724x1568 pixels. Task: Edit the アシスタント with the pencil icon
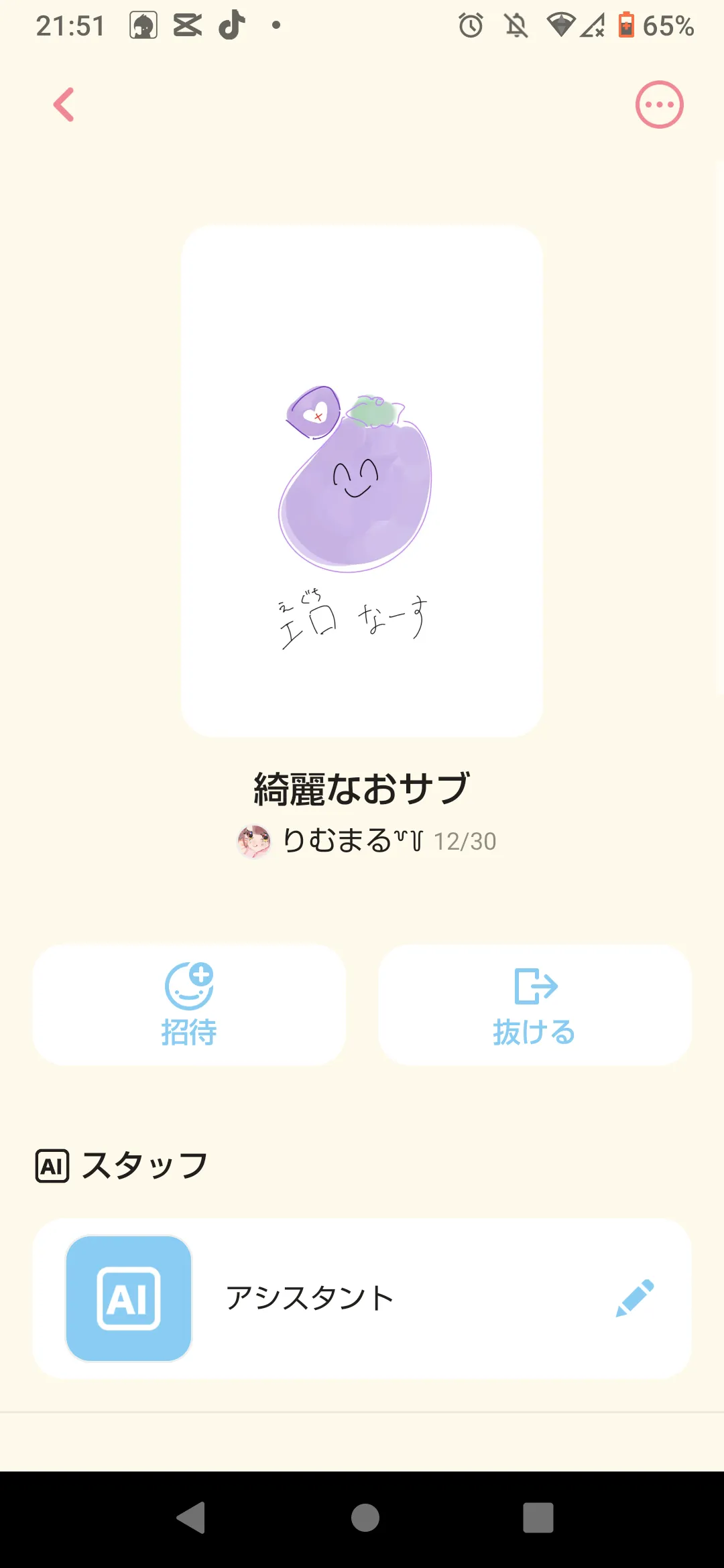634,1299
